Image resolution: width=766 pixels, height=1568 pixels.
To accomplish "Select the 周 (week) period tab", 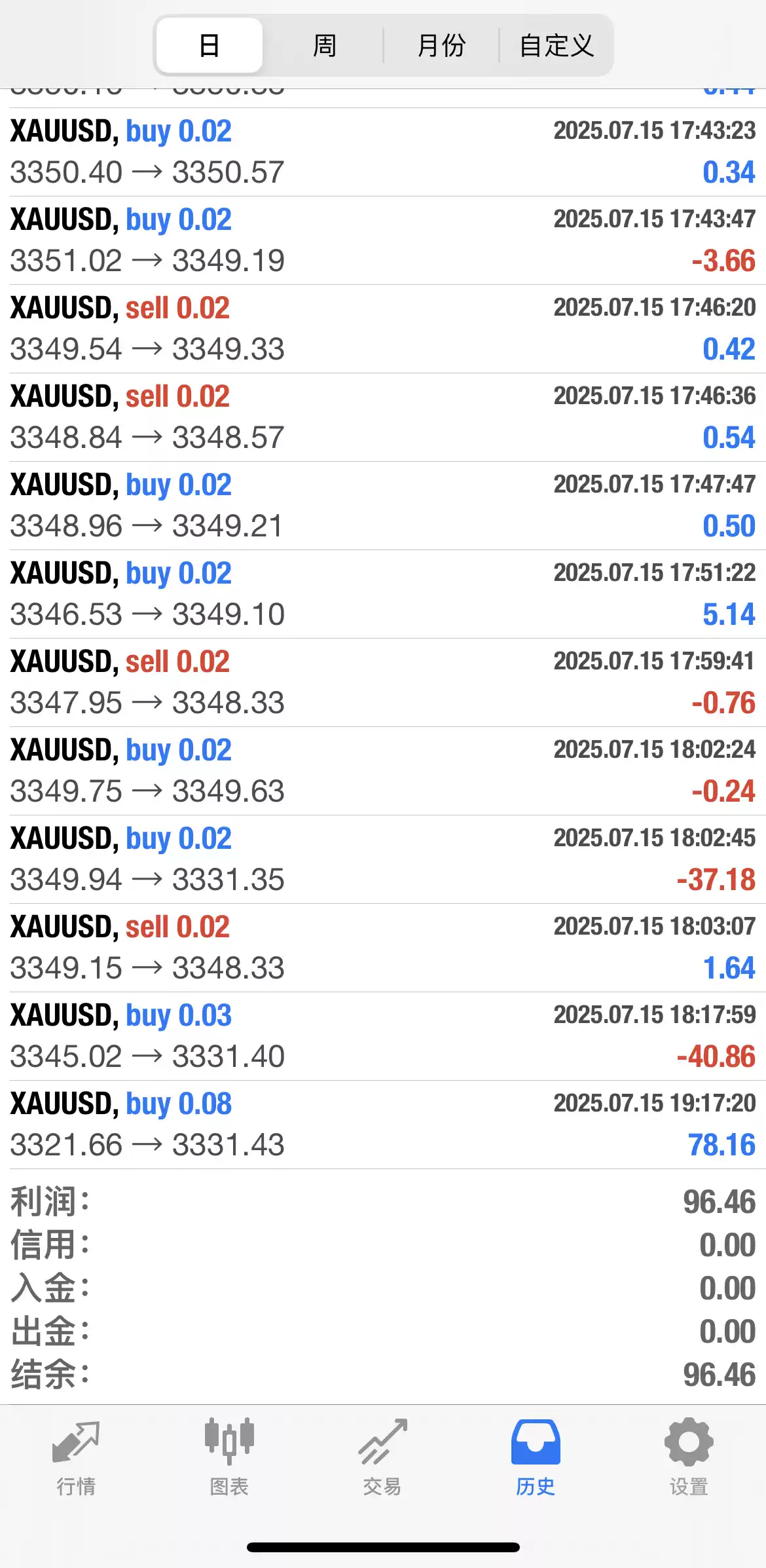I will pyautogui.click(x=324, y=46).
